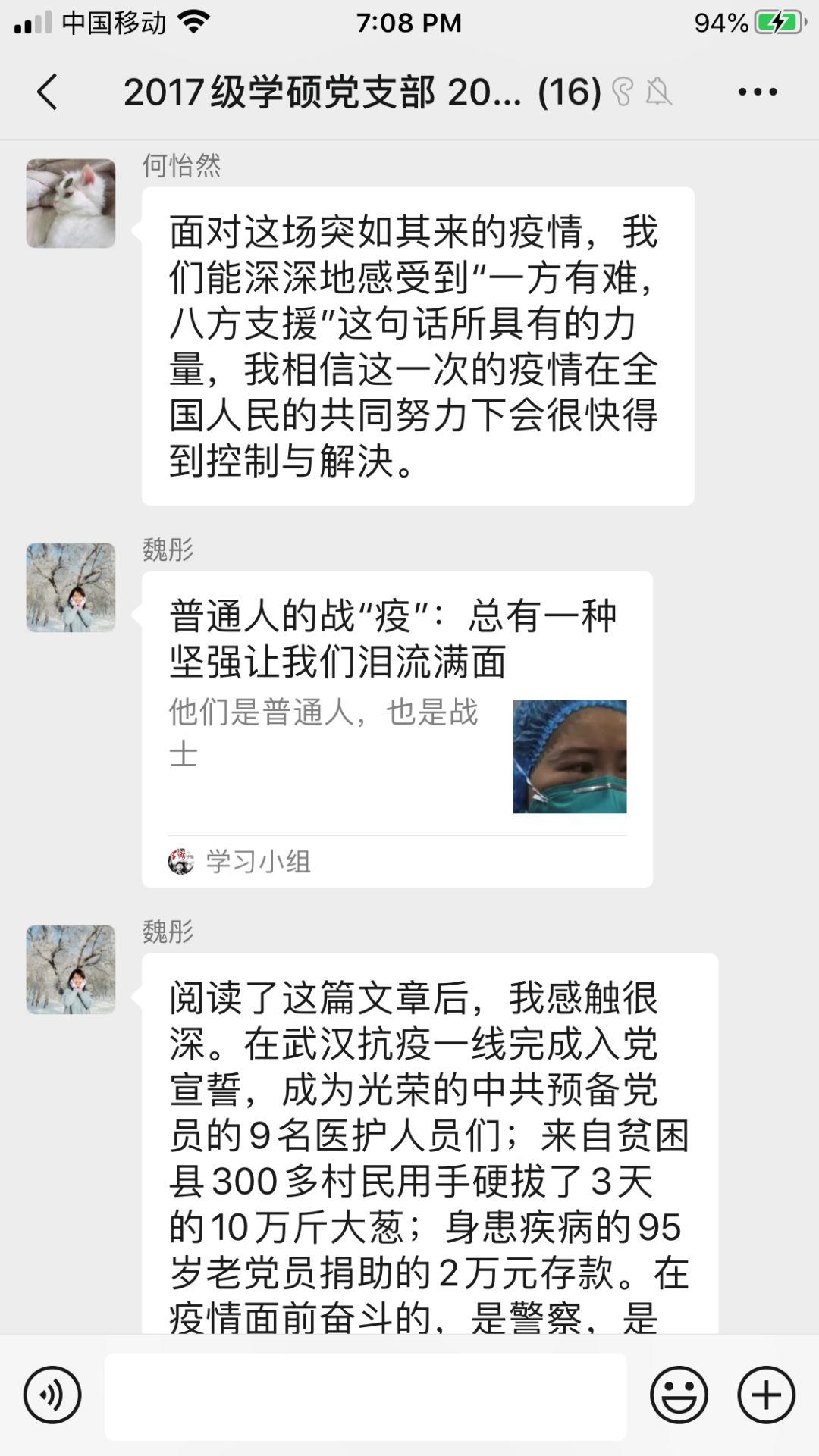819x1456 pixels.
Task: Open the group chat options menu
Action: [x=757, y=92]
